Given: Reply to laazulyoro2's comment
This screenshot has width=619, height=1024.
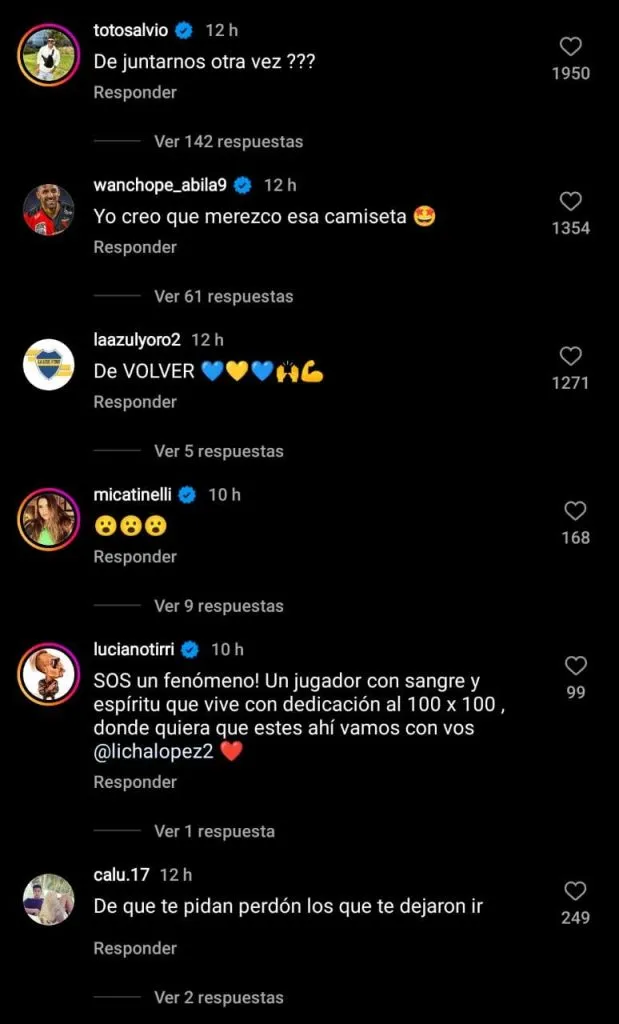Looking at the screenshot, I should pyautogui.click(x=135, y=402).
